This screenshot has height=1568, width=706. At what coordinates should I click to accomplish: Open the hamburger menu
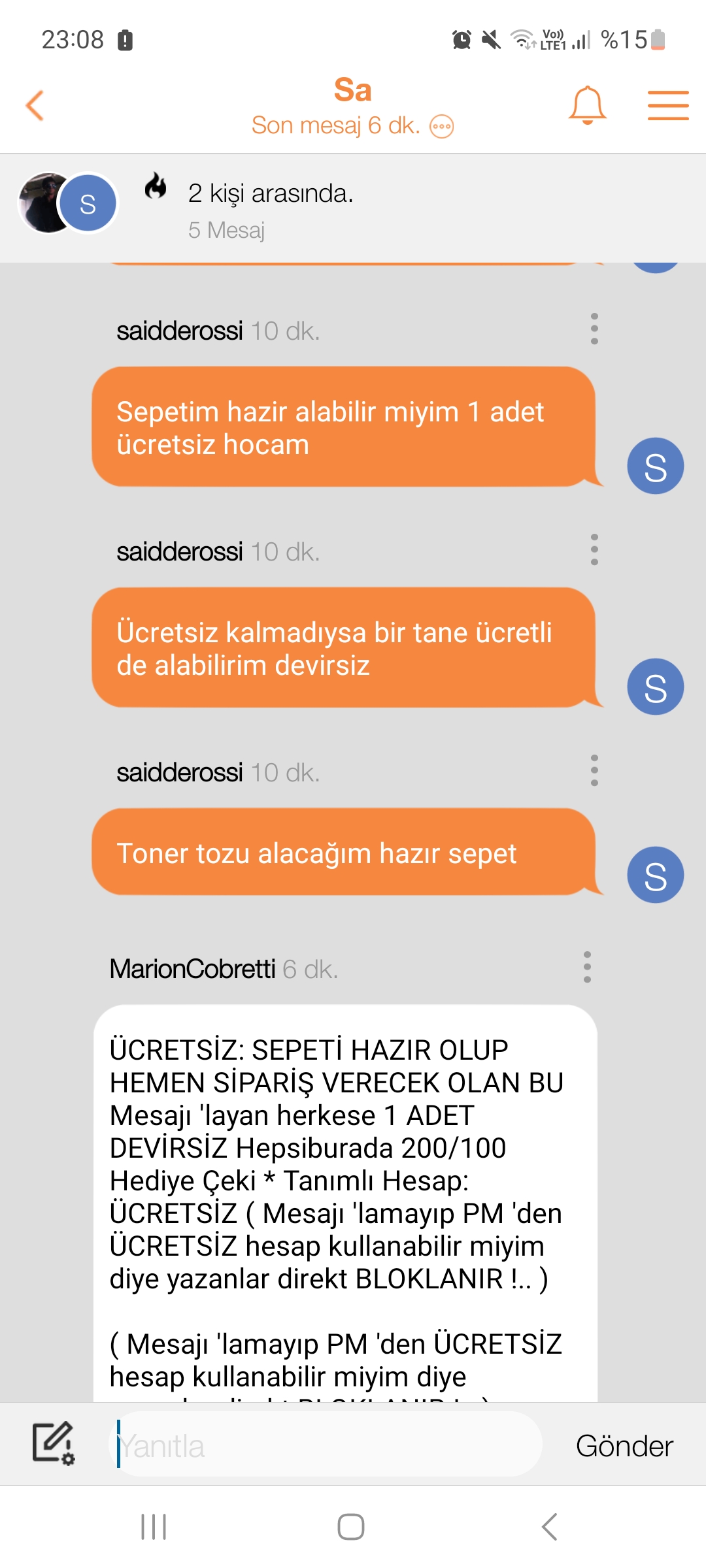point(668,105)
